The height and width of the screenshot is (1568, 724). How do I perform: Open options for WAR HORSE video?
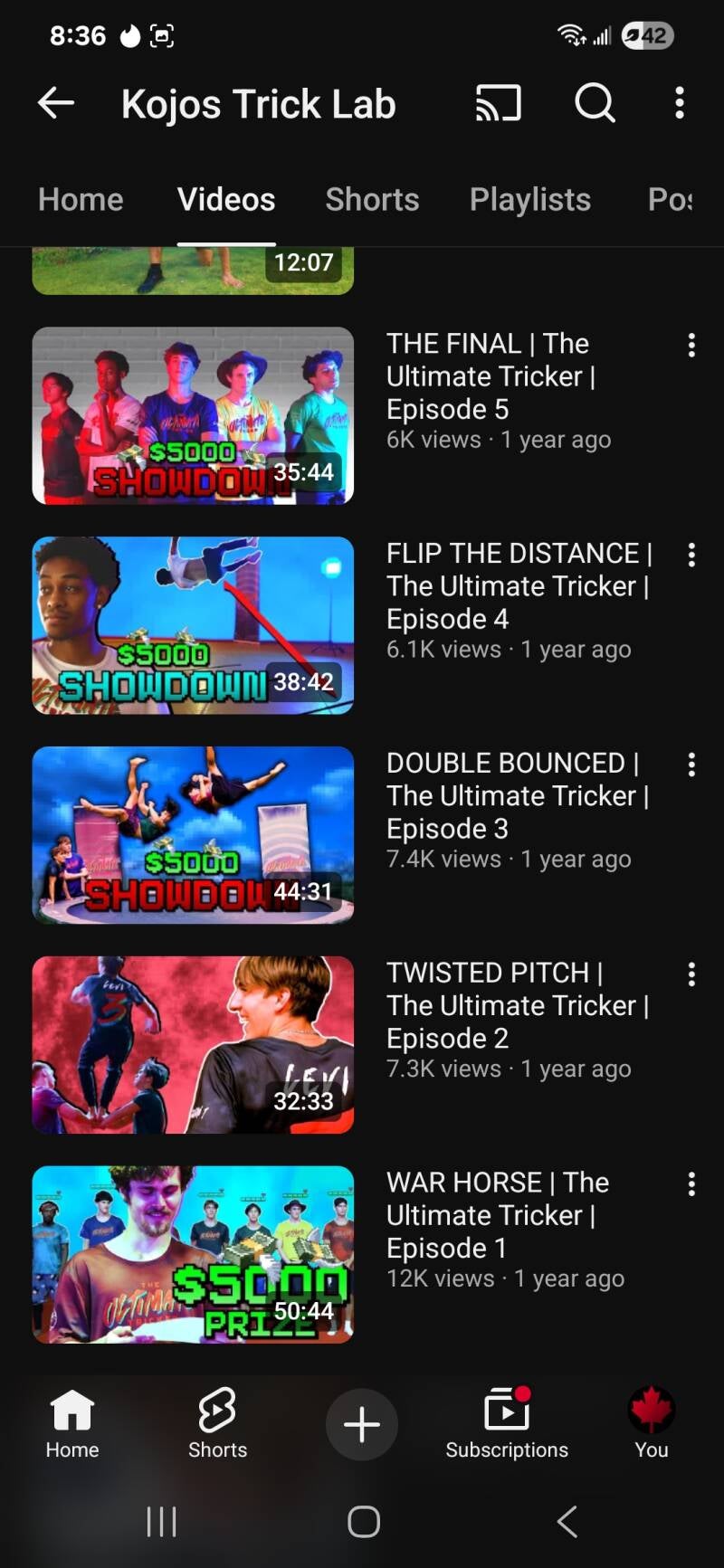[691, 1184]
